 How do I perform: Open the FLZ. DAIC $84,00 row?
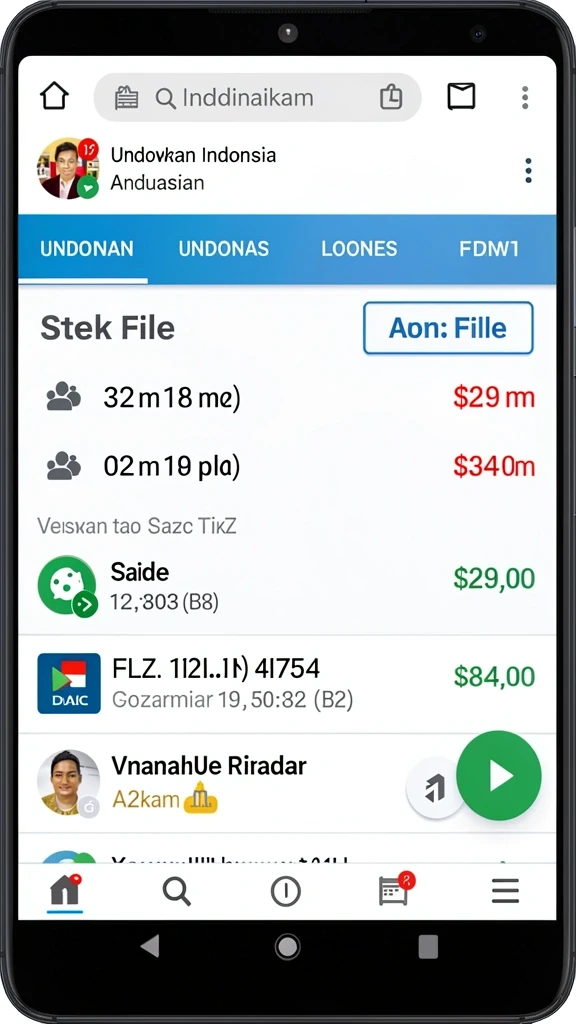pos(287,684)
